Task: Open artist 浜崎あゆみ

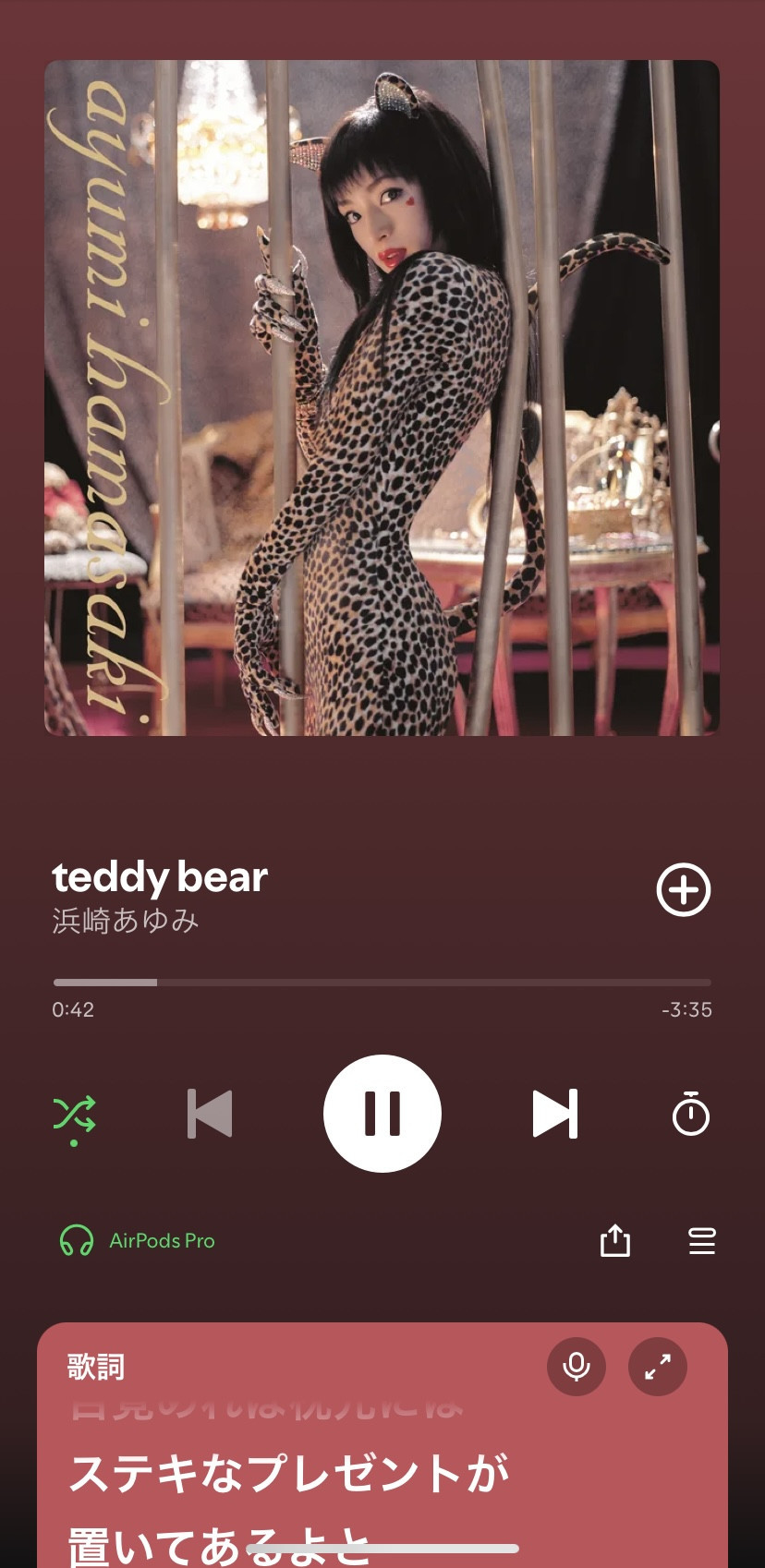Action: (x=125, y=921)
